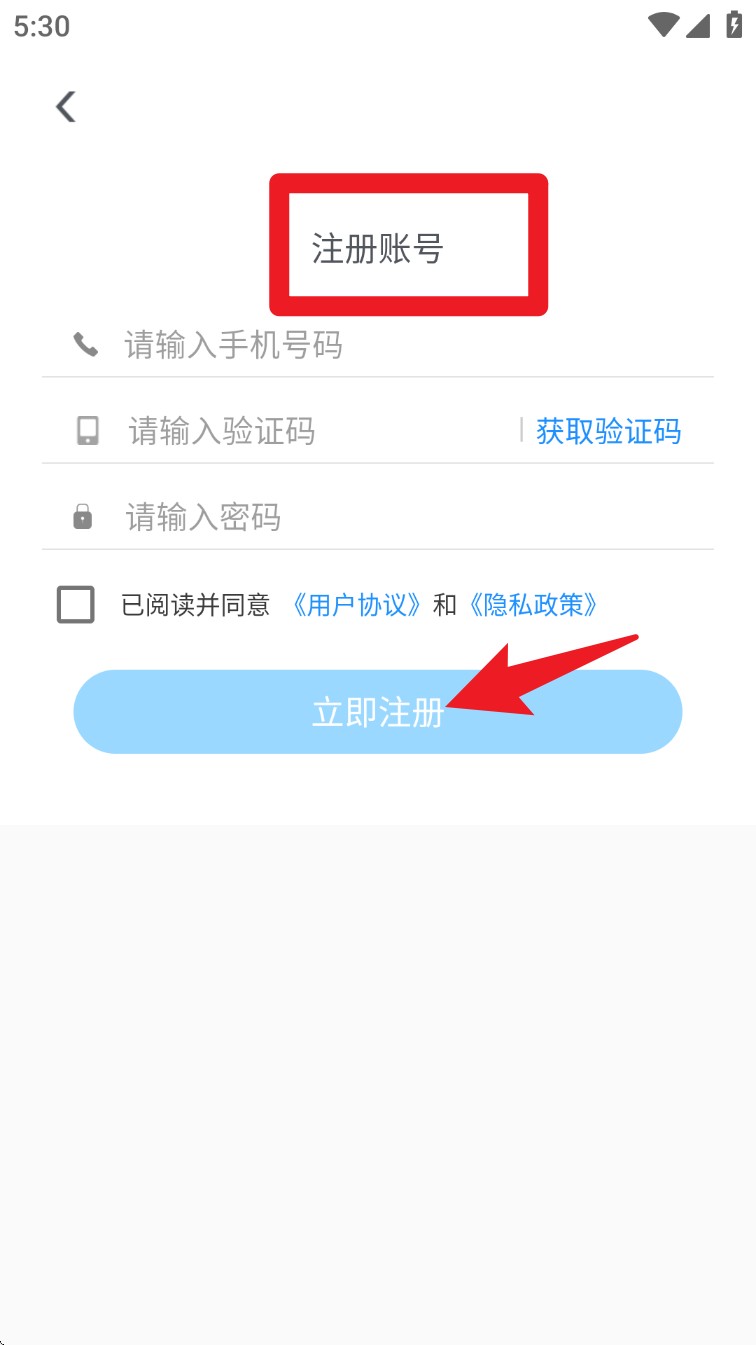Go back using the top-left arrow
Image resolution: width=756 pixels, height=1345 pixels.
[66, 106]
